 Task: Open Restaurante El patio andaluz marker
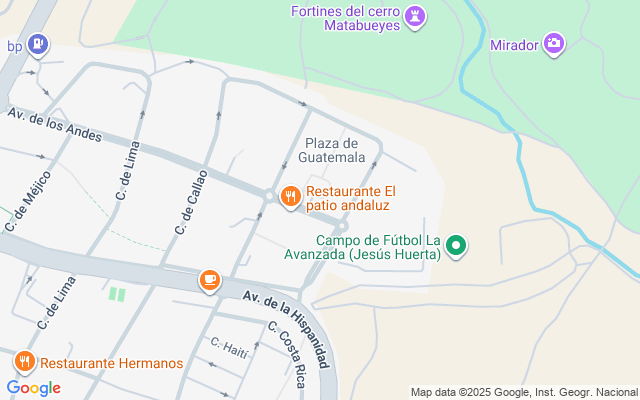pos(291,197)
